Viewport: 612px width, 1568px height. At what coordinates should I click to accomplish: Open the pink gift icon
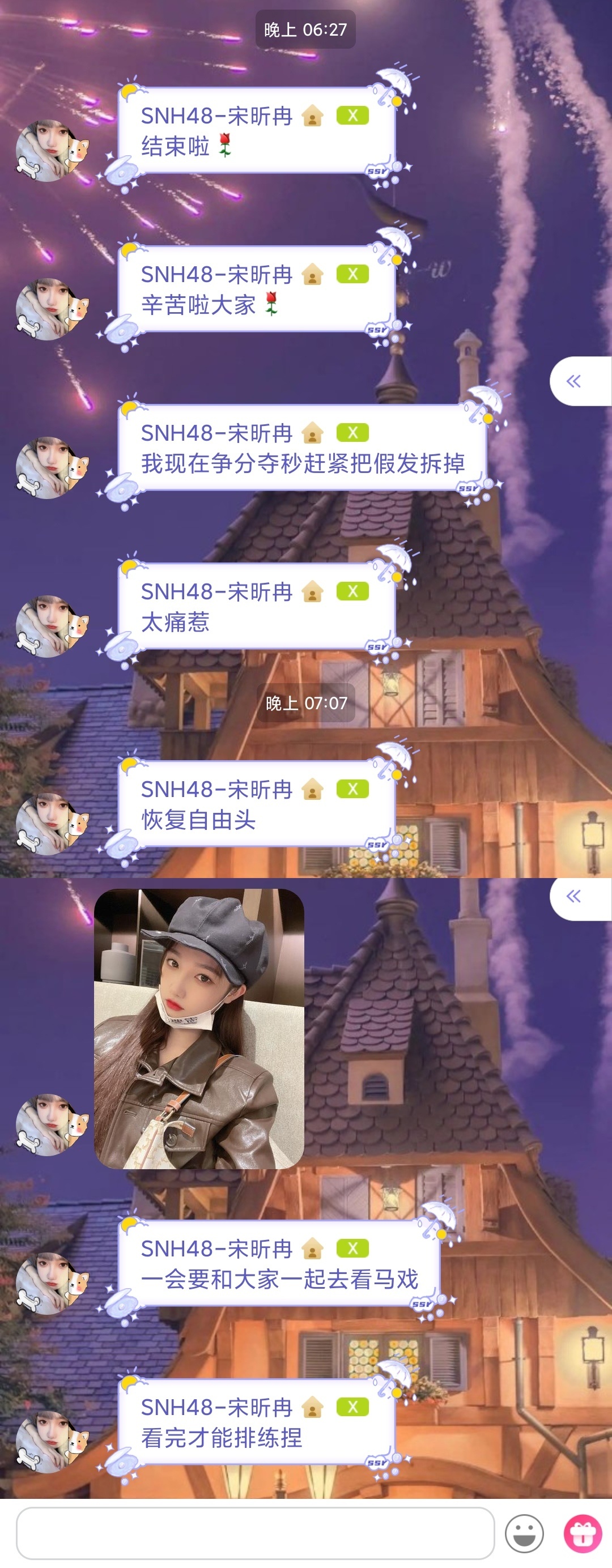click(582, 1533)
